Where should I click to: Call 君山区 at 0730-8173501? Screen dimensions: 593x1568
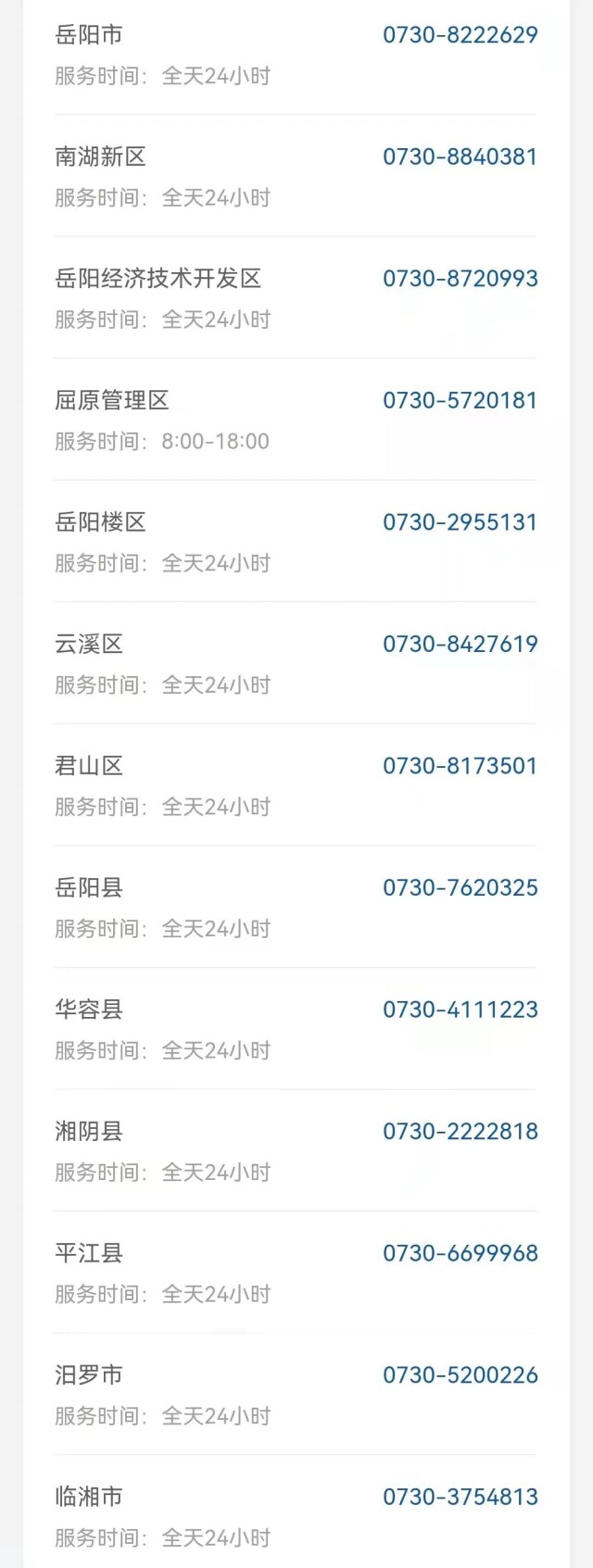click(460, 766)
